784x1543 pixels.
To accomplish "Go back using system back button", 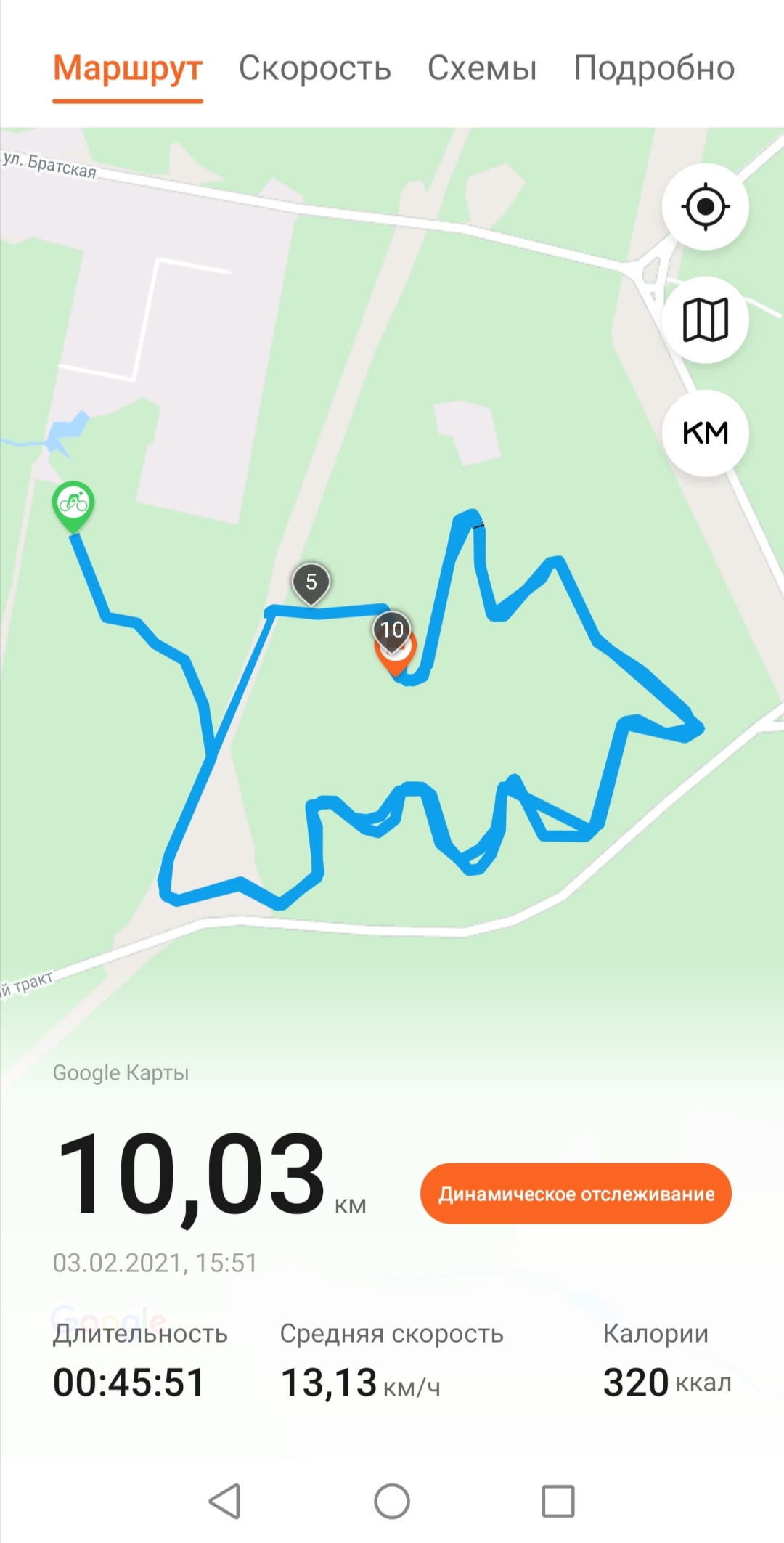I will [225, 1501].
